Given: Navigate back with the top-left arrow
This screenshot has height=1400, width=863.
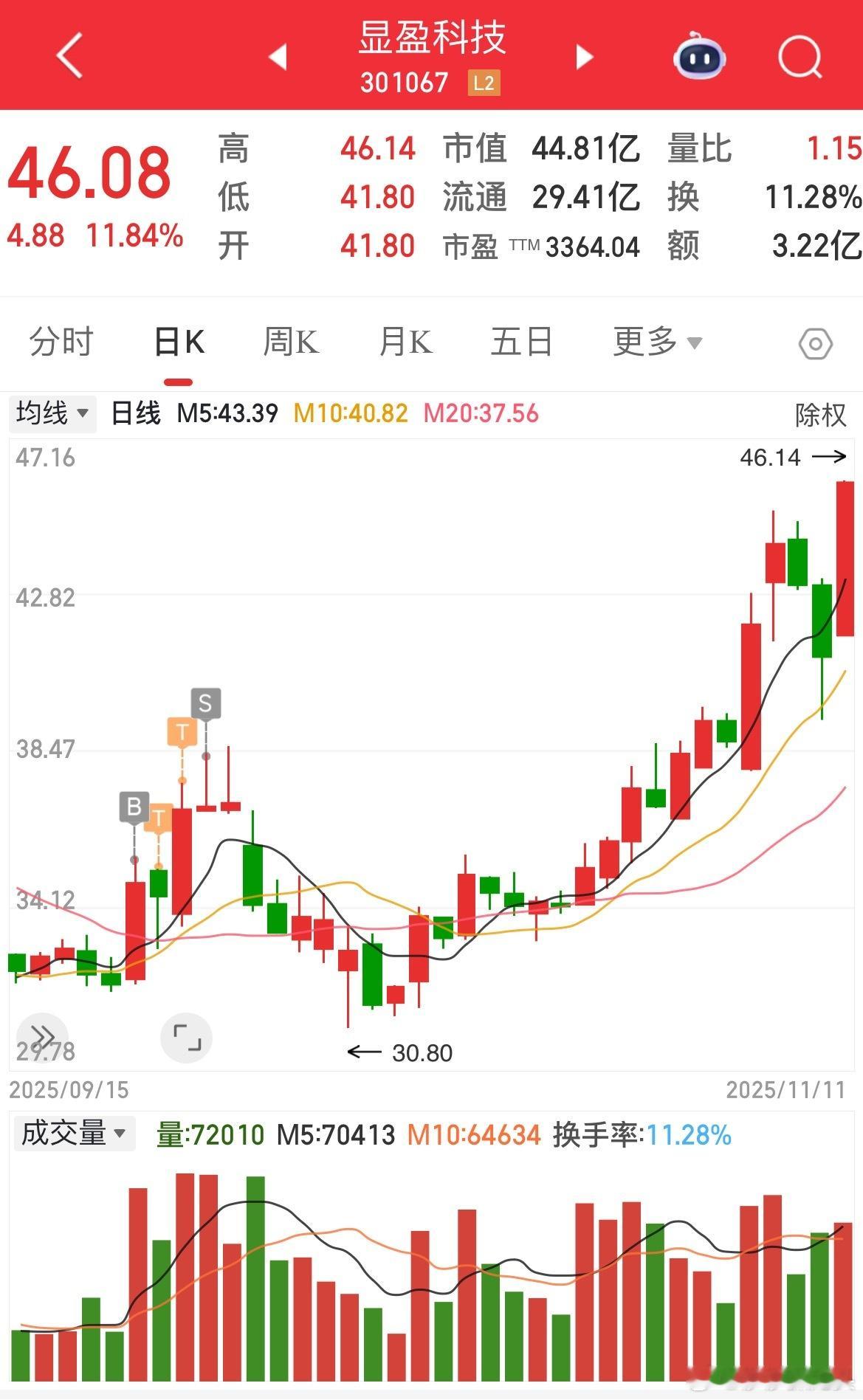Looking at the screenshot, I should (x=70, y=56).
